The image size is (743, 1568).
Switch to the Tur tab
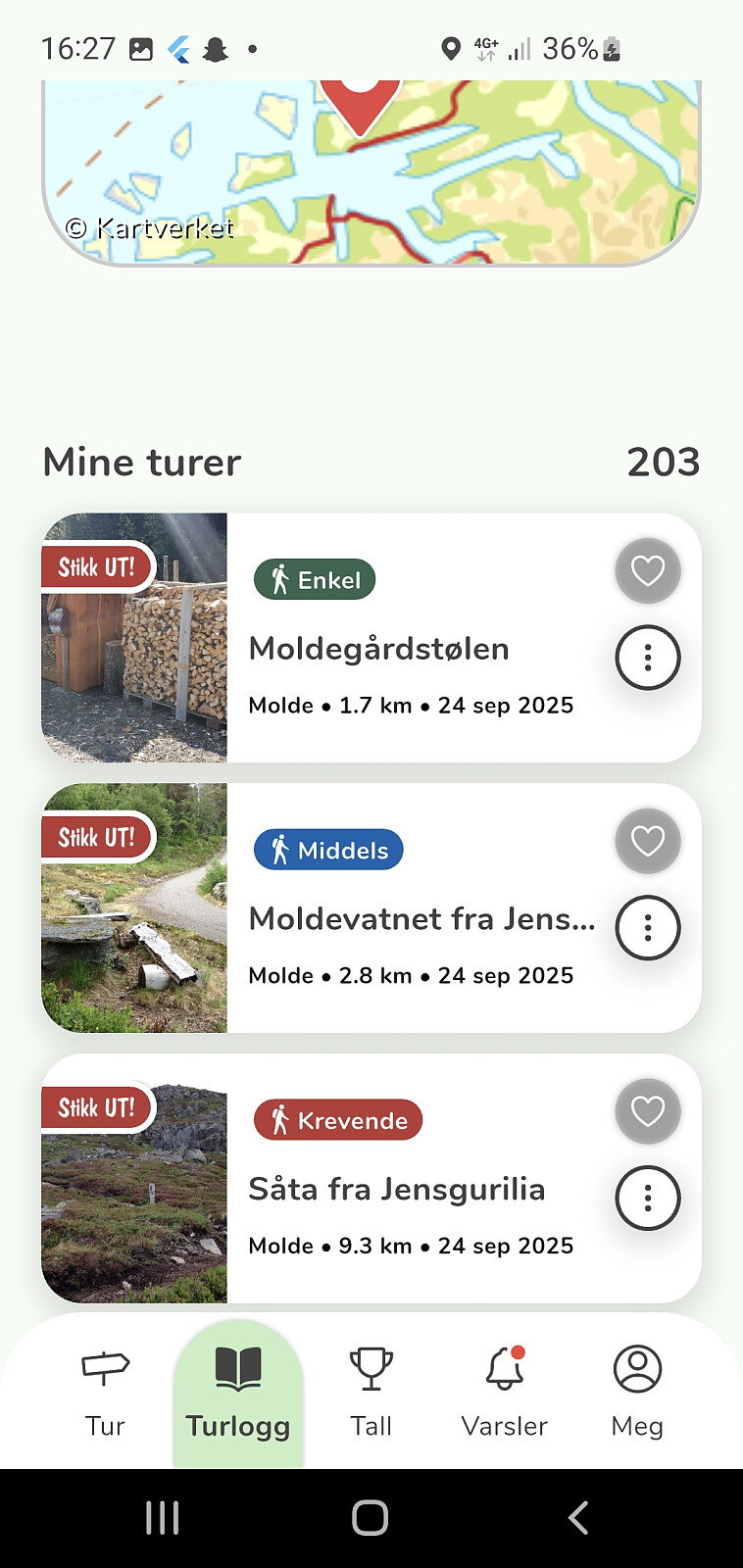(105, 1392)
